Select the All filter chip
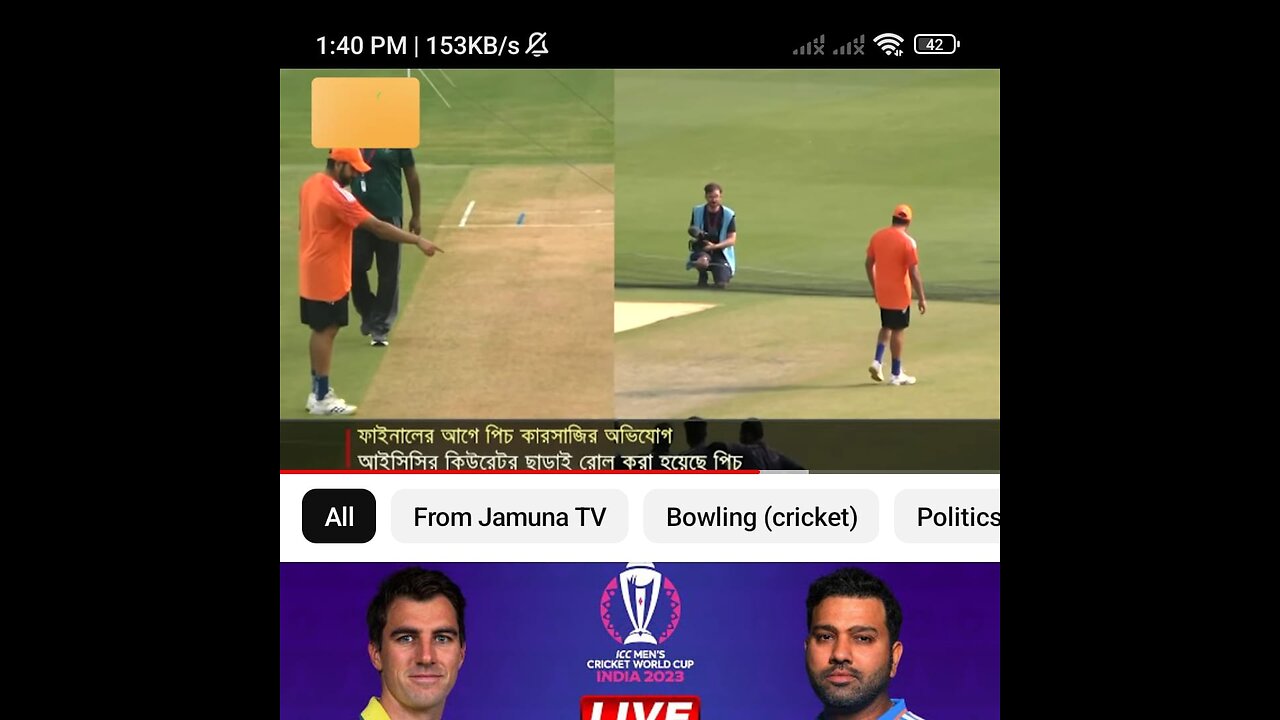 (338, 516)
